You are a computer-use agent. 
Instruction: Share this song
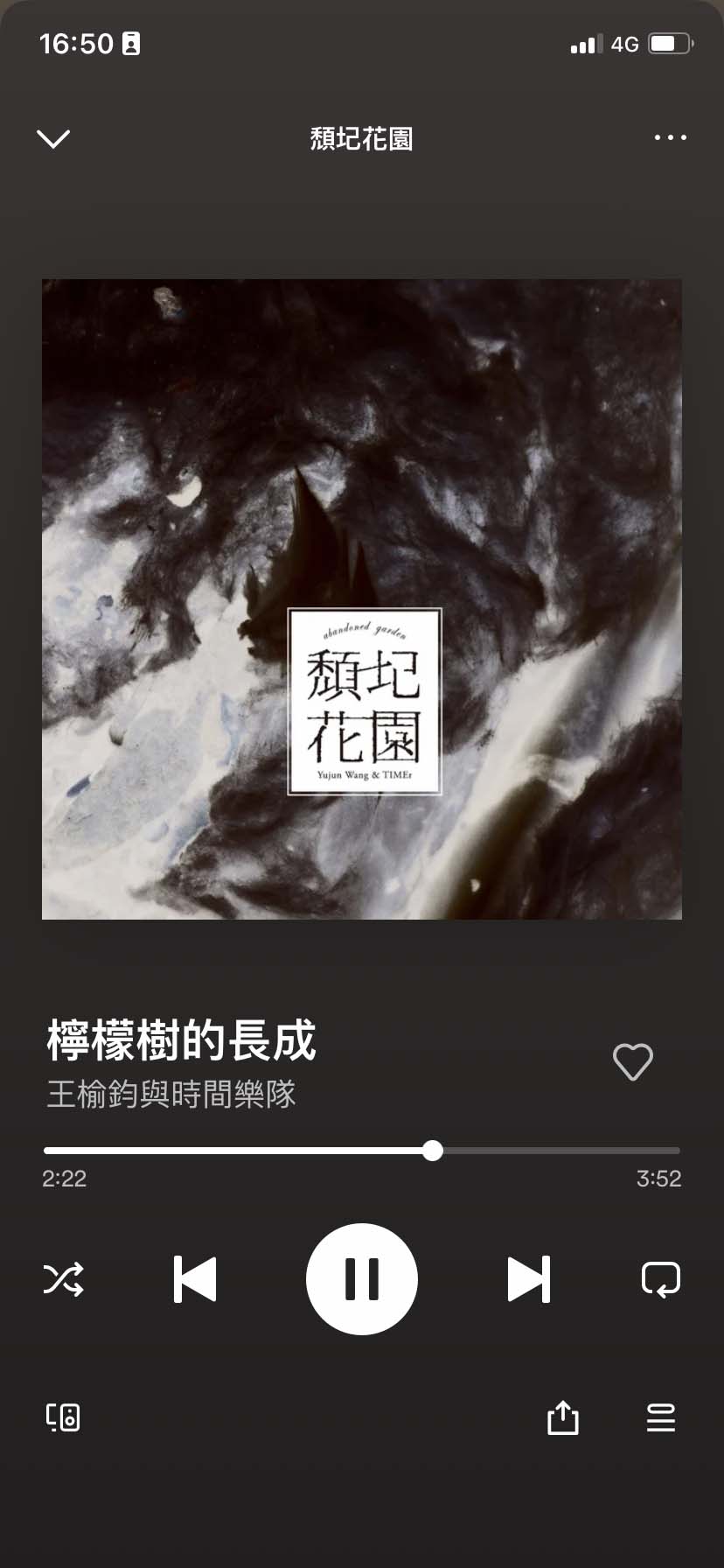click(563, 1417)
